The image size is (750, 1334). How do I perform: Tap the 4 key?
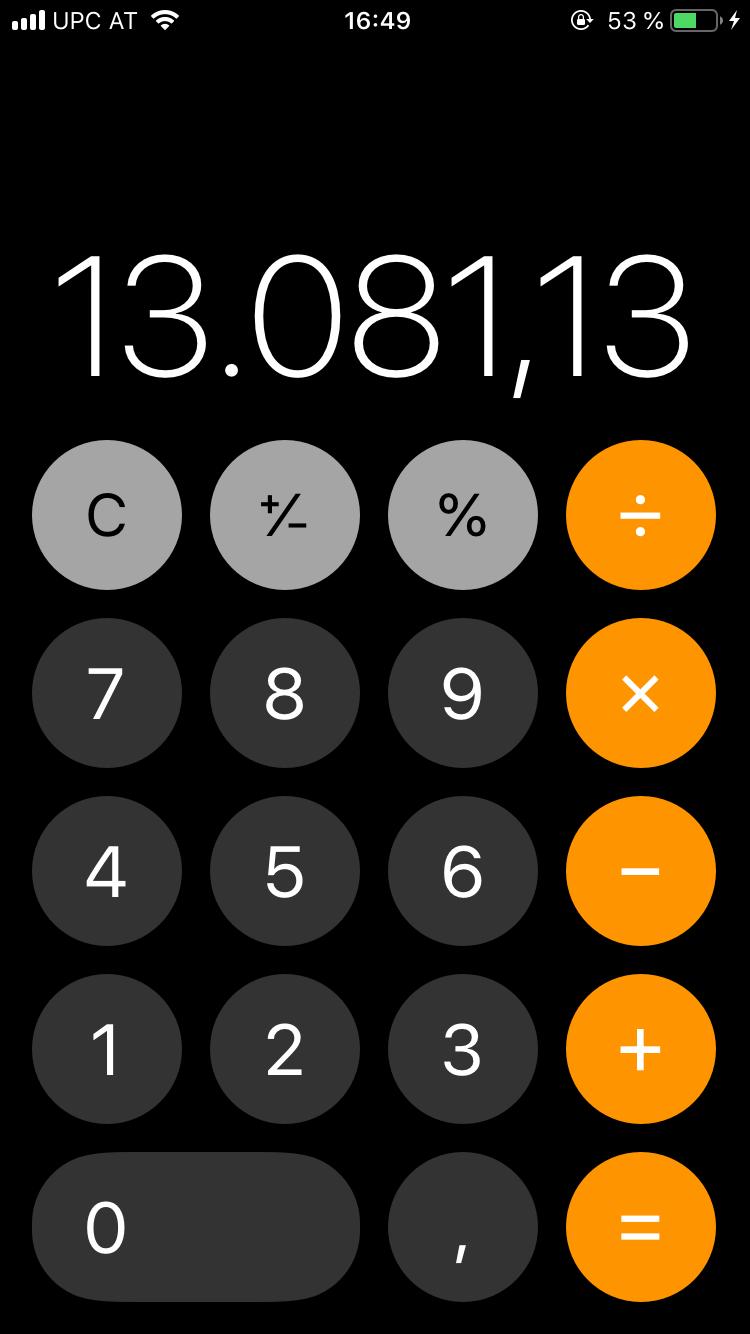tap(107, 871)
